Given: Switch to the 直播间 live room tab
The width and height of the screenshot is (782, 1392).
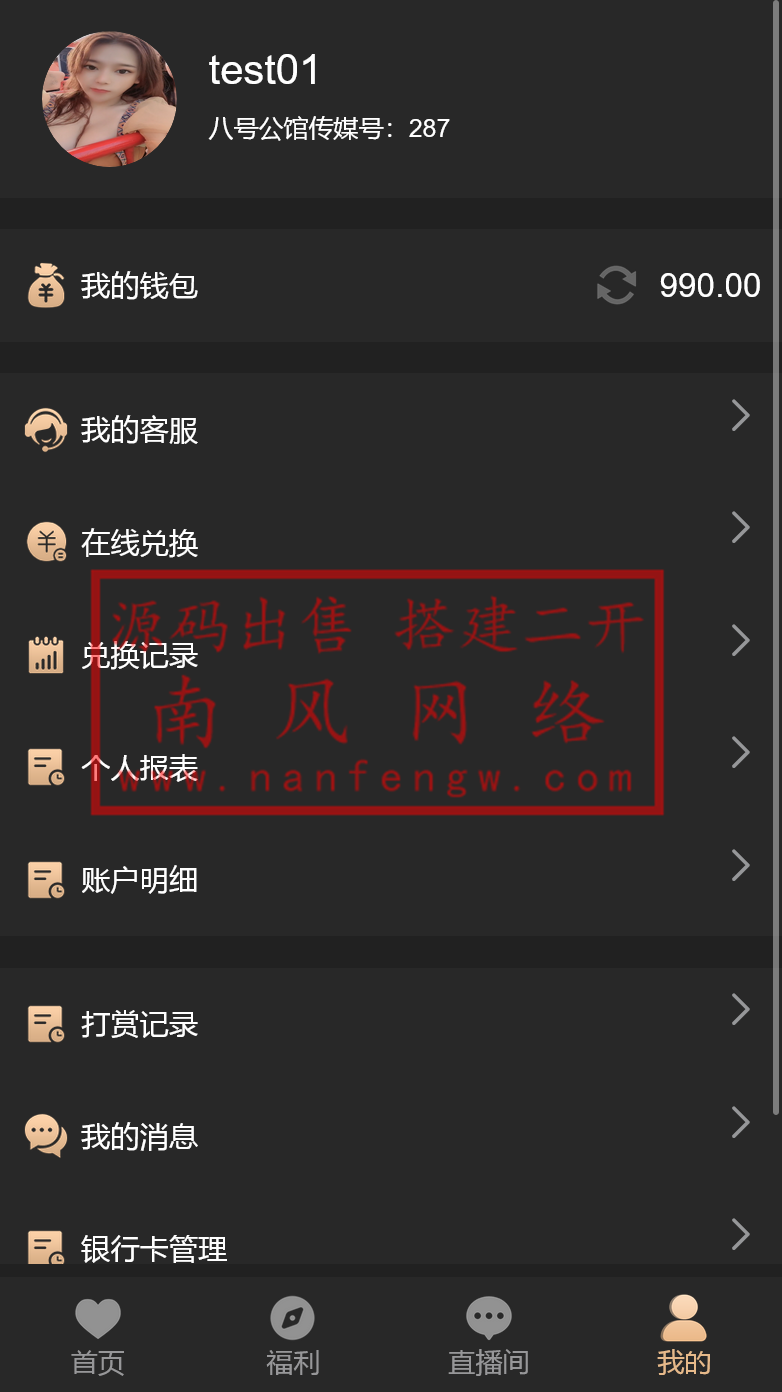Looking at the screenshot, I should tap(488, 1336).
